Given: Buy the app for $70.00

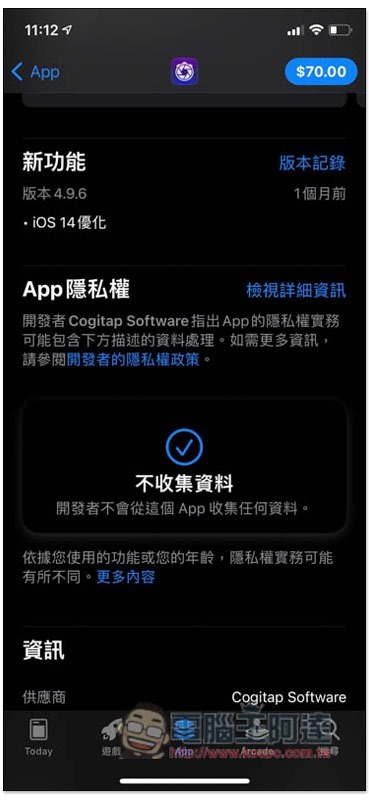Looking at the screenshot, I should pos(321,71).
